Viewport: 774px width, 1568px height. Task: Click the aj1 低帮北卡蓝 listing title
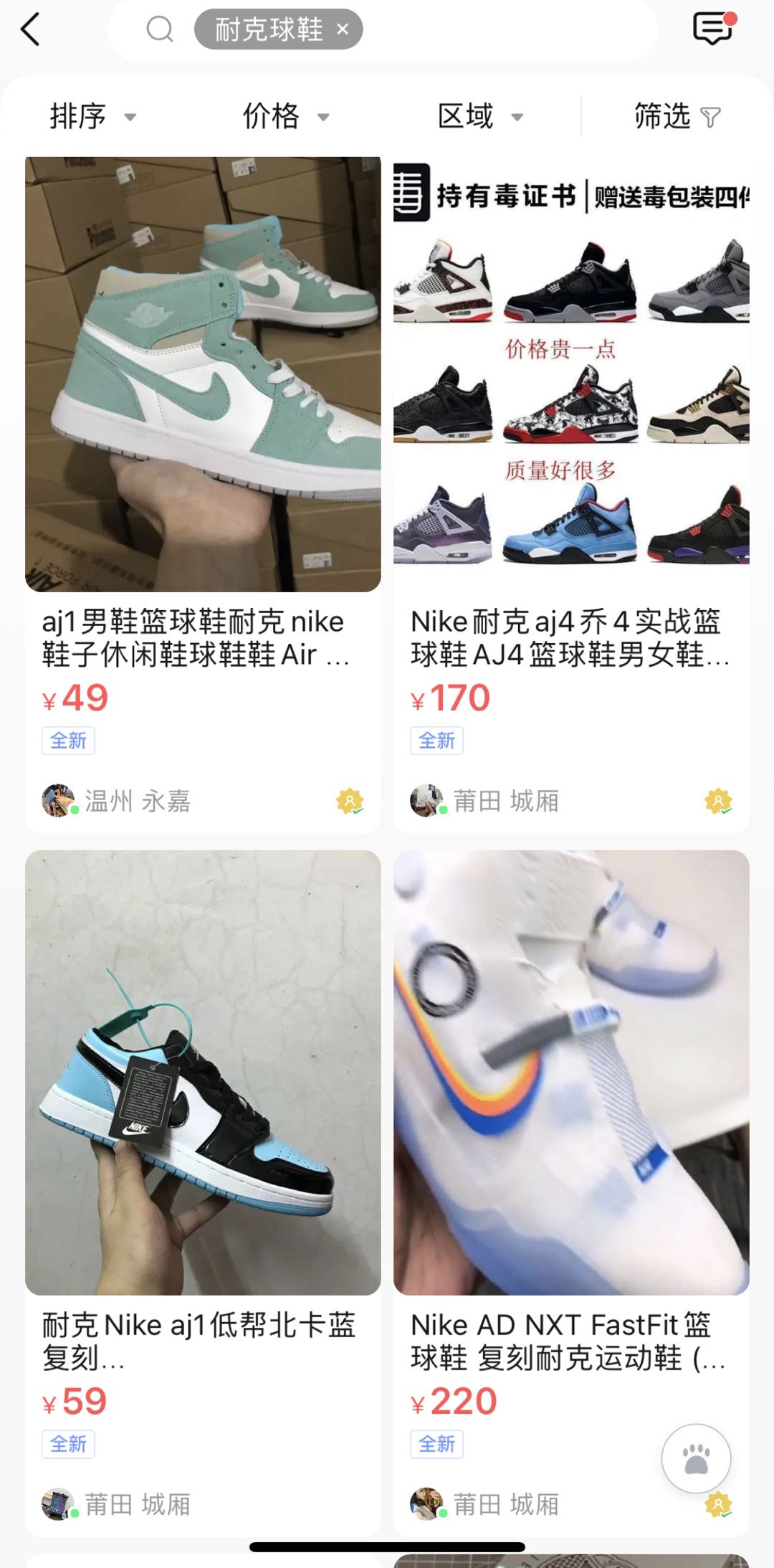pos(201,1347)
